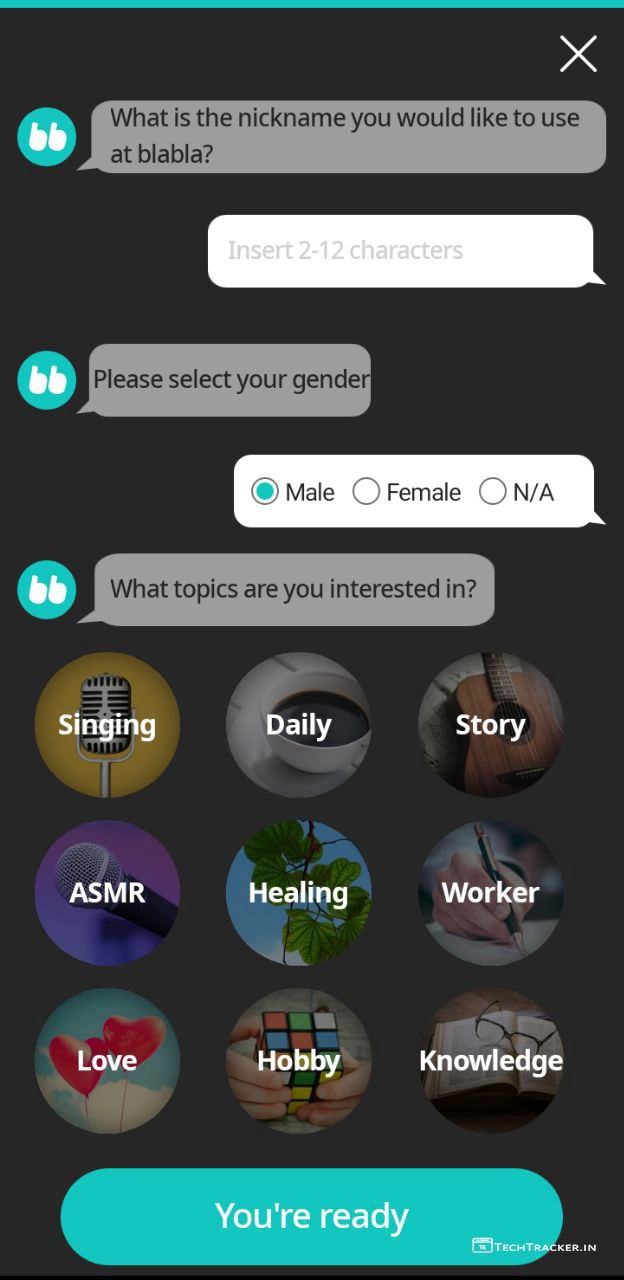Tap the Worker topic circle
The image size is (624, 1280).
click(x=490, y=893)
